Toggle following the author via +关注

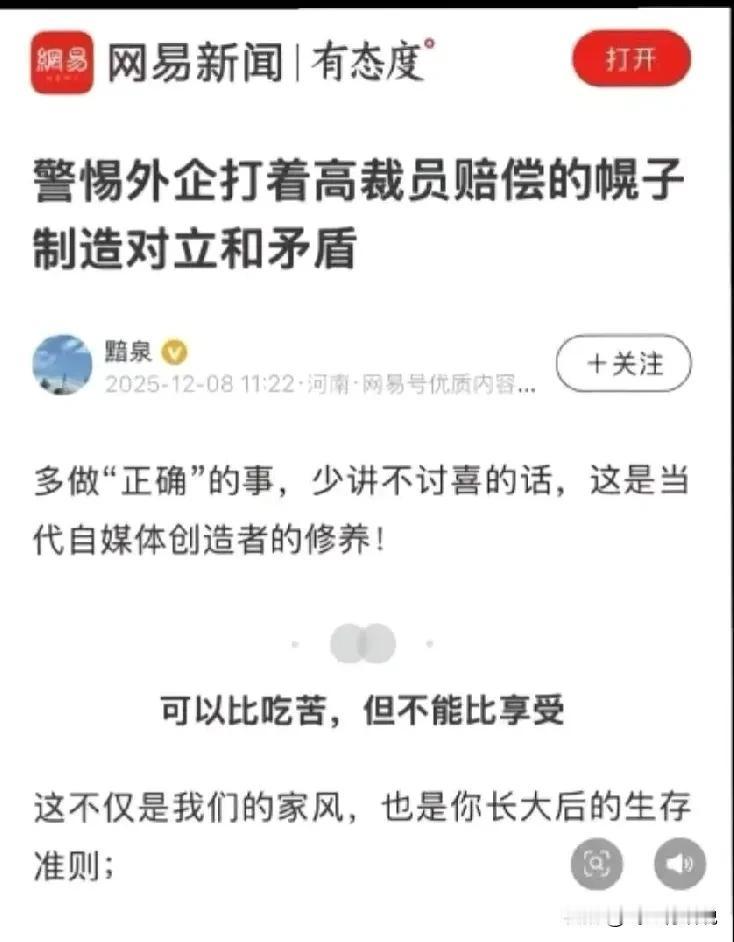click(622, 365)
